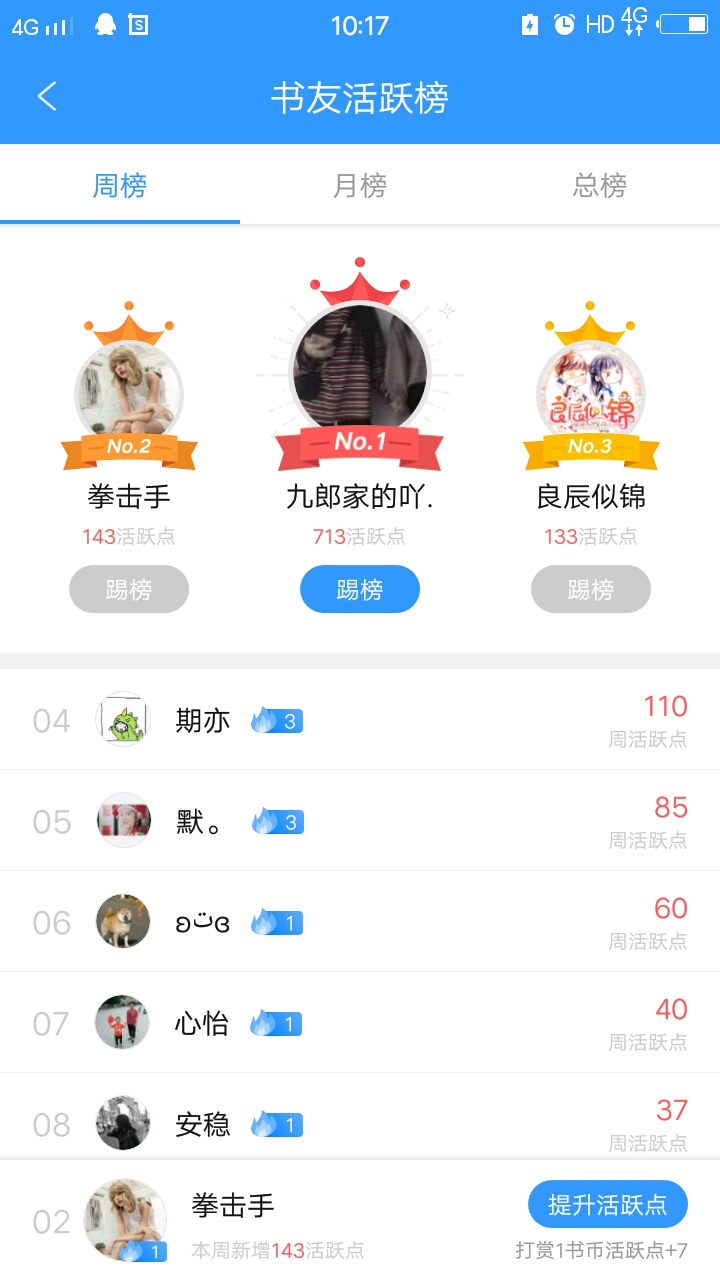Select the 周榜 tab
This screenshot has width=720, height=1280.
(120, 186)
